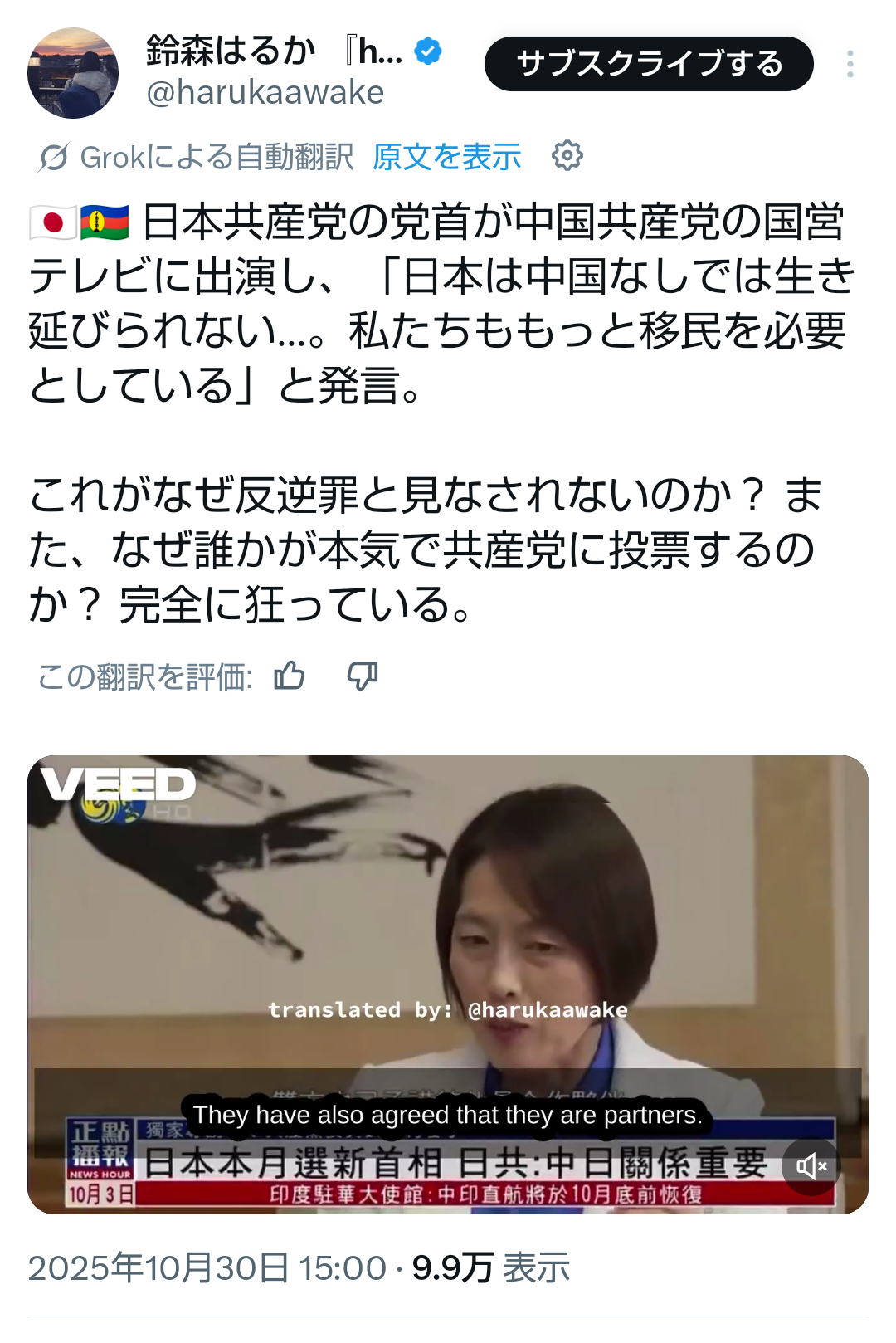Viewport: 896px width, 1343px height.
Task: Unmute the video sound
Action: pyautogui.click(x=811, y=1166)
